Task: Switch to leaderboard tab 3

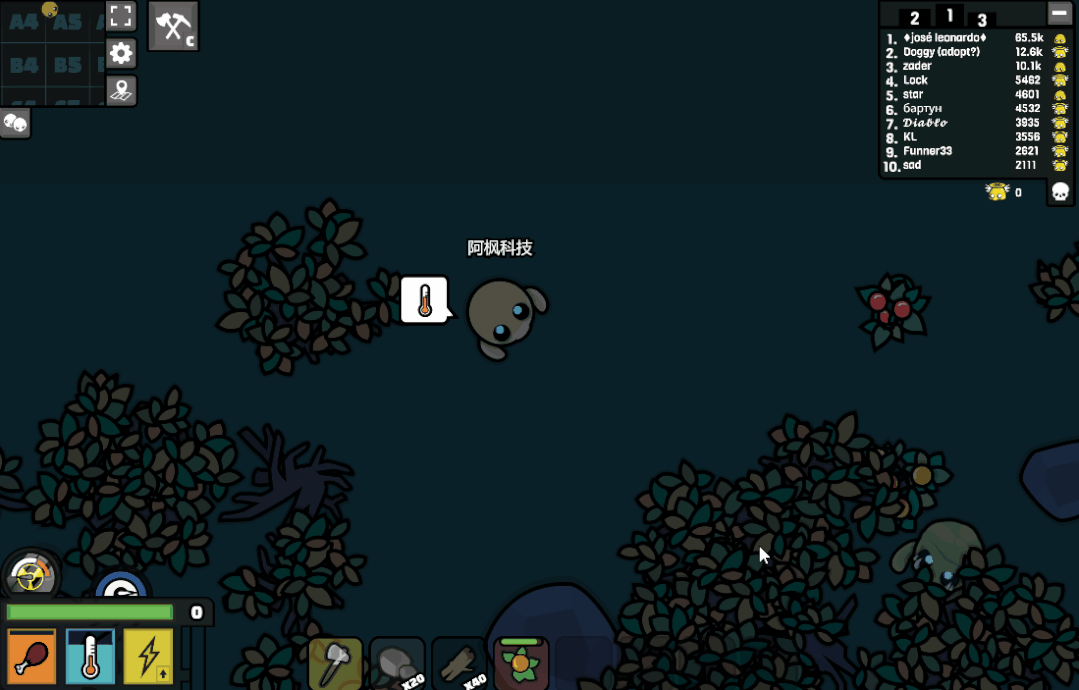Action: click(x=982, y=20)
